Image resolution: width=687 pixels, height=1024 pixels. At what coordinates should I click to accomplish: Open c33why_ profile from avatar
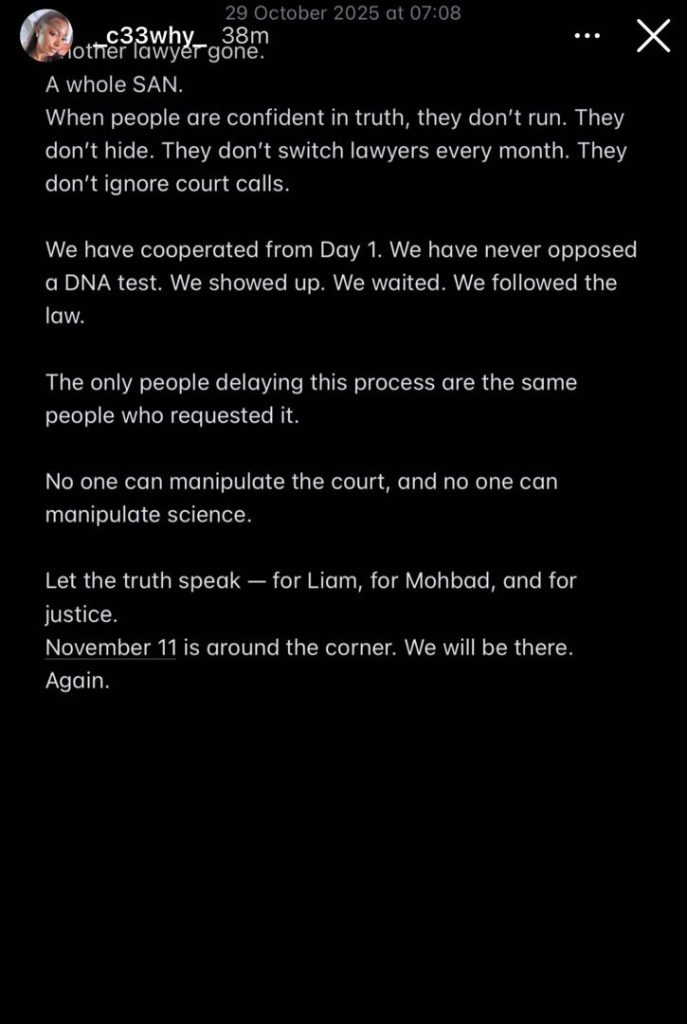pos(45,36)
